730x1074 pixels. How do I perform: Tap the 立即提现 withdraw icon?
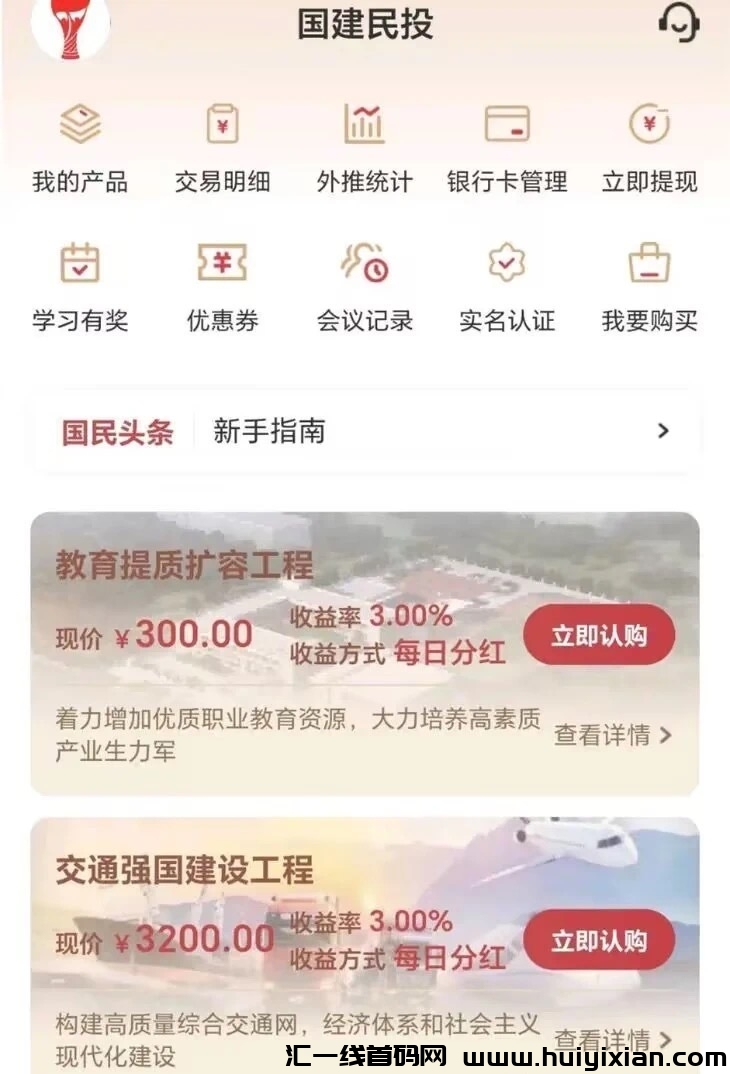click(x=648, y=148)
